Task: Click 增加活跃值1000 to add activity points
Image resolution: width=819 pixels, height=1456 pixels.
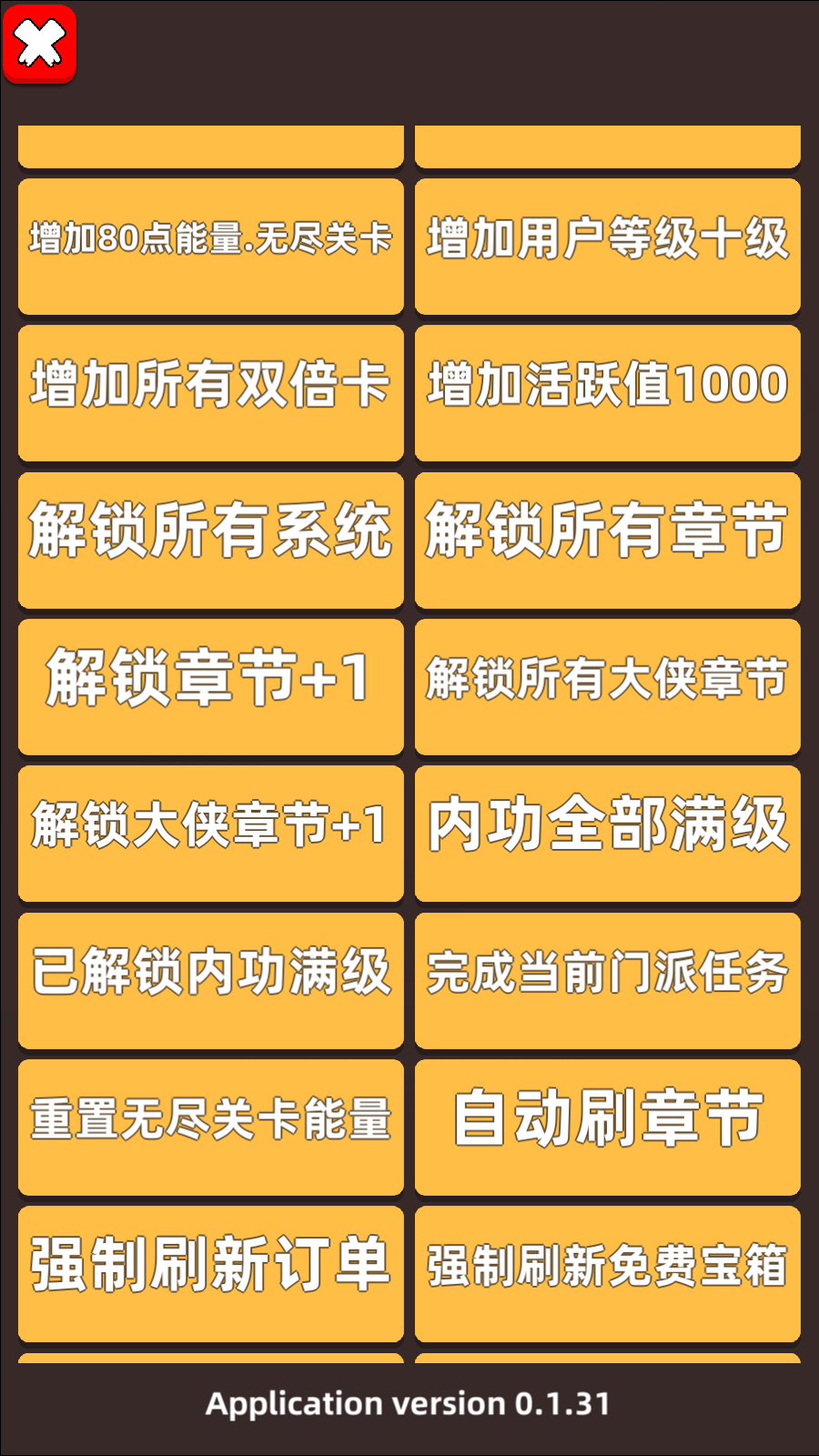Action: [608, 389]
